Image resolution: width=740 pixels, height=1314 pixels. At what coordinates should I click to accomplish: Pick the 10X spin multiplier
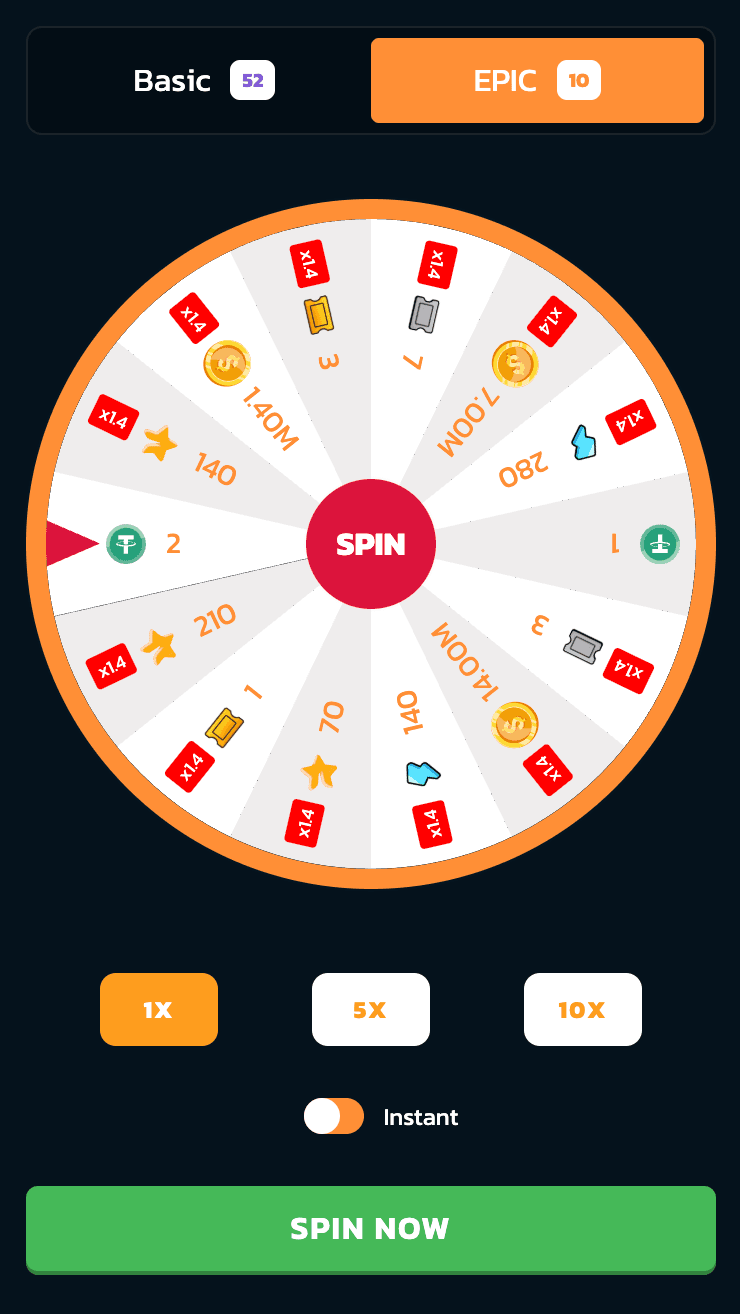pos(582,1009)
